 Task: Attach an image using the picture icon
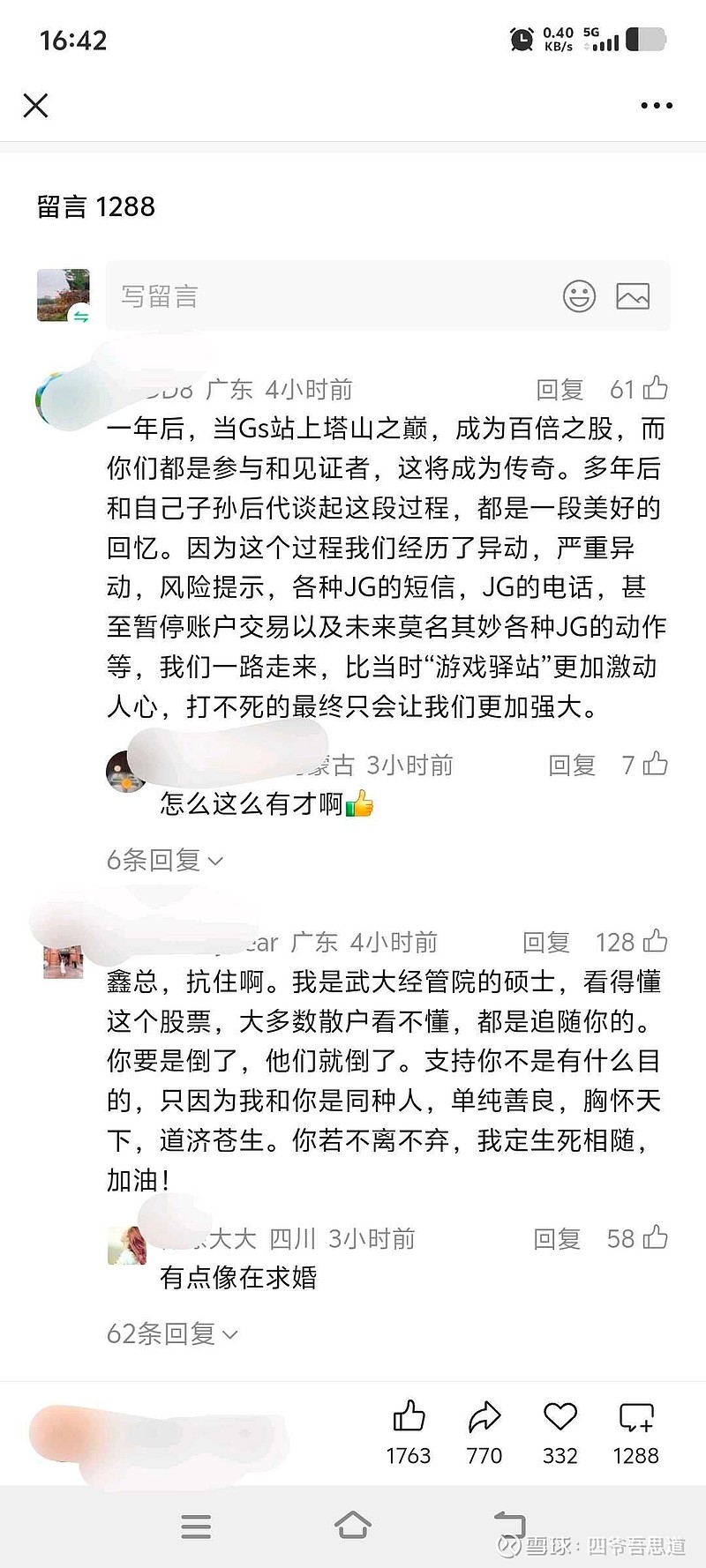pyautogui.click(x=634, y=297)
